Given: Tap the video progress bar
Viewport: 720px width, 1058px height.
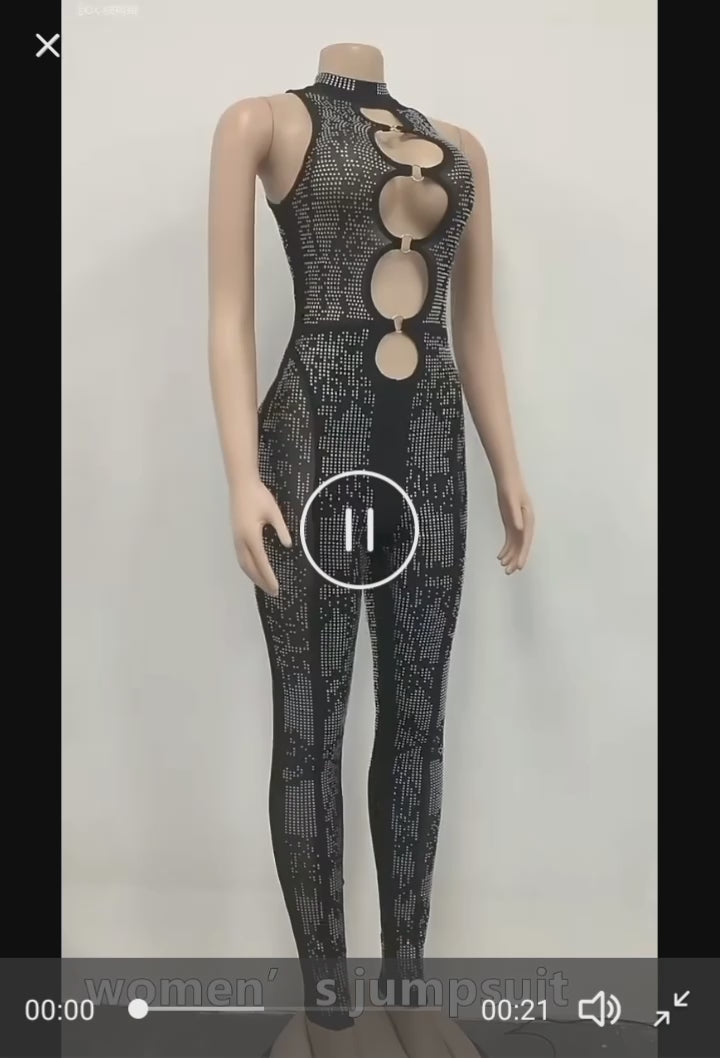Looking at the screenshot, I should click(300, 1010).
